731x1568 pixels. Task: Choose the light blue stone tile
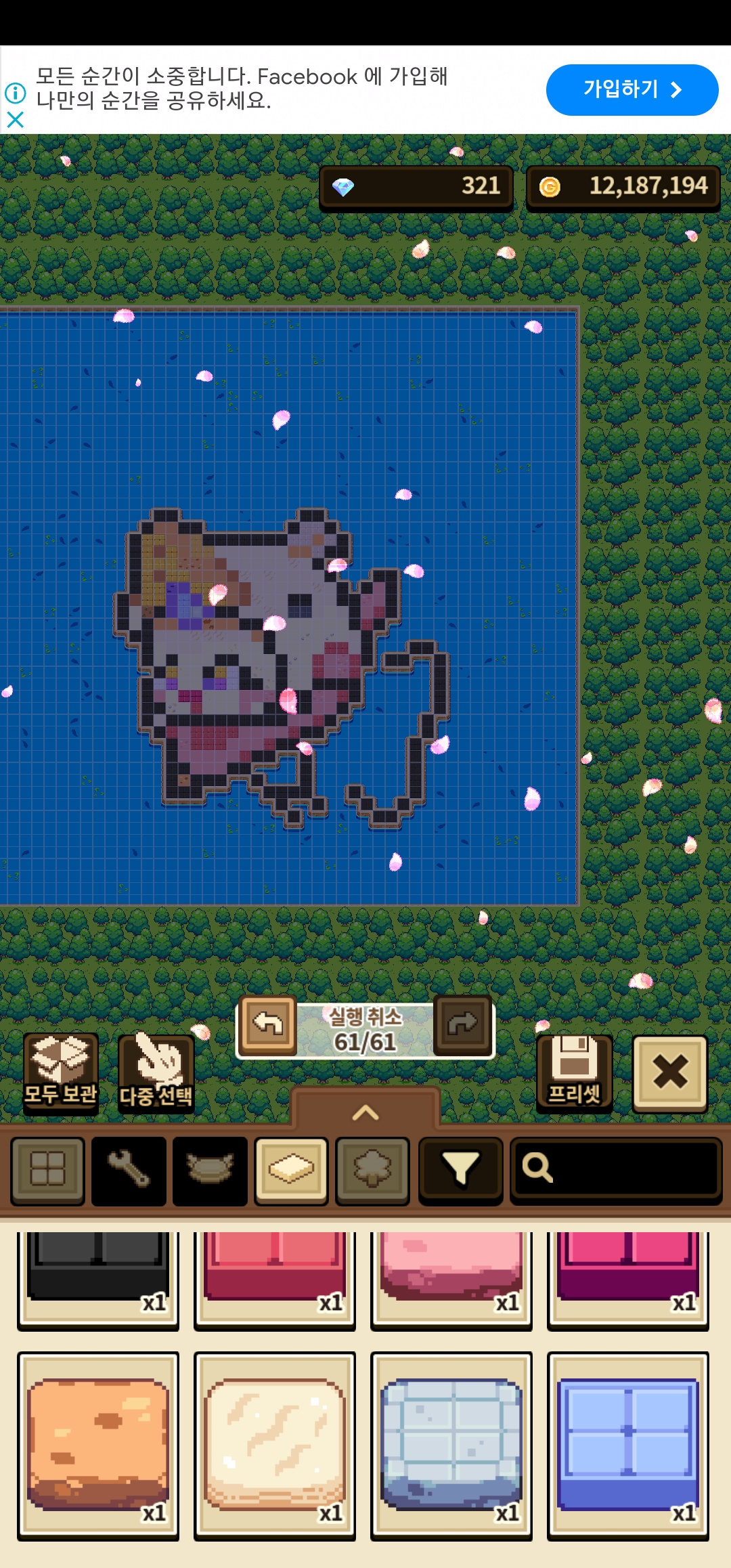451,1445
